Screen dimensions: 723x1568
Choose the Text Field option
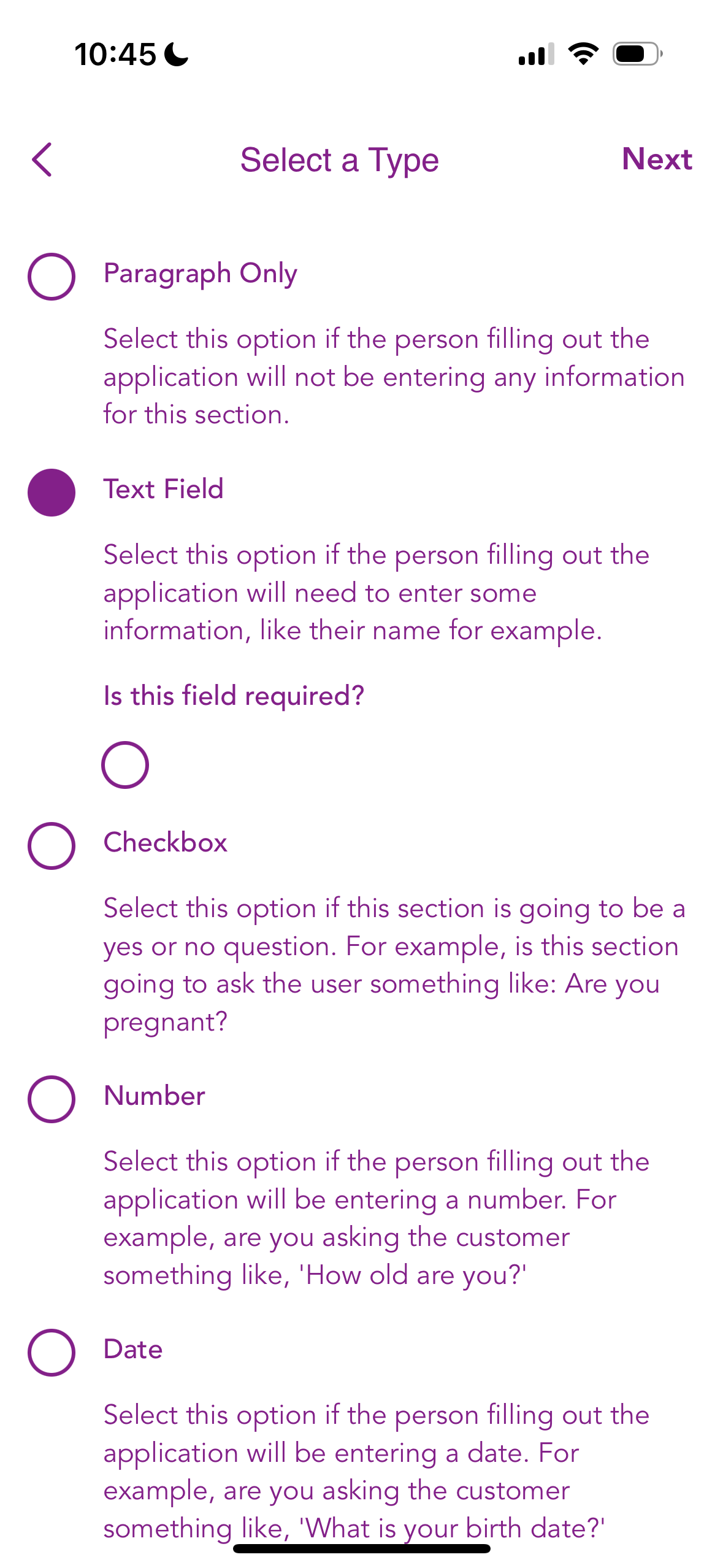[52, 493]
